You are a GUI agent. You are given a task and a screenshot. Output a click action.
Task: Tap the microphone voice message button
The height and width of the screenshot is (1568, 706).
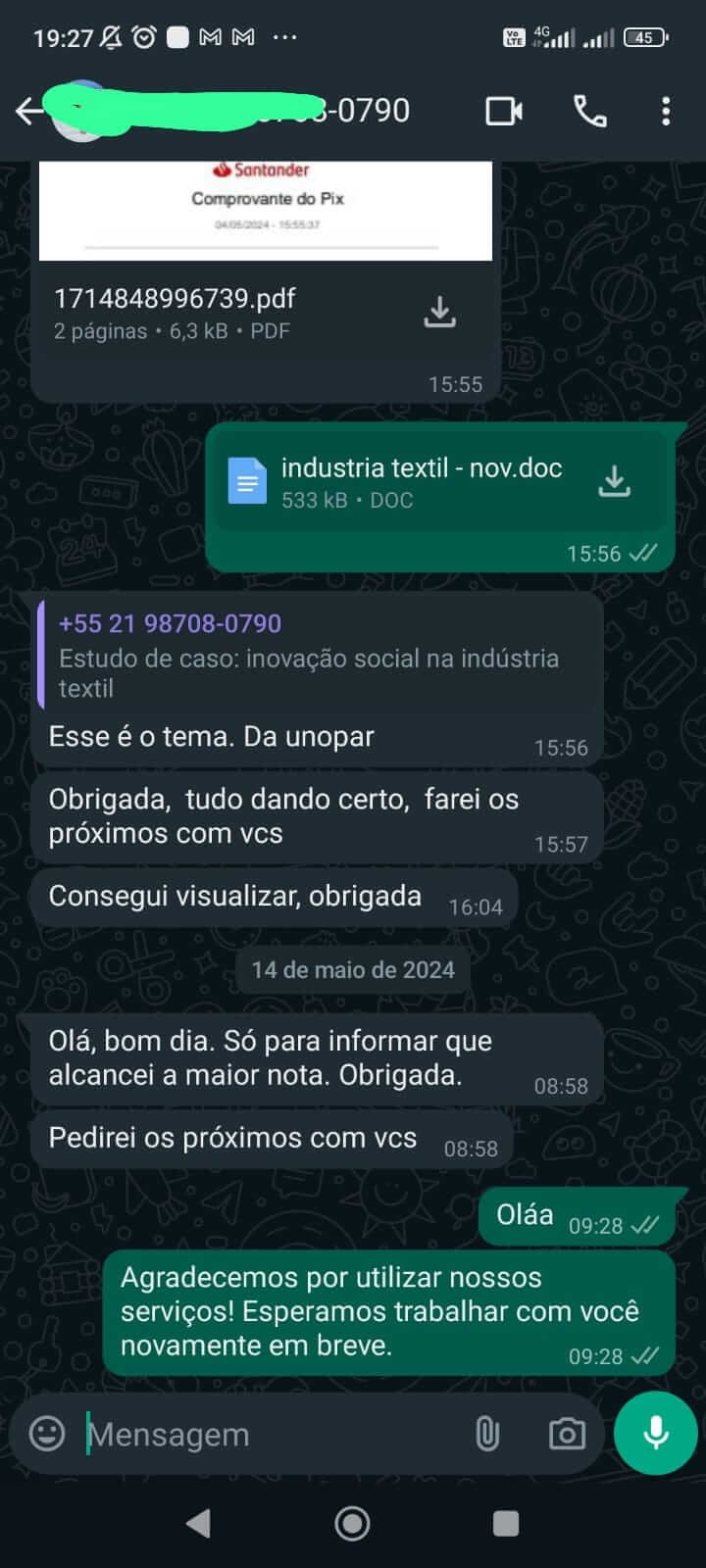[x=655, y=1433]
